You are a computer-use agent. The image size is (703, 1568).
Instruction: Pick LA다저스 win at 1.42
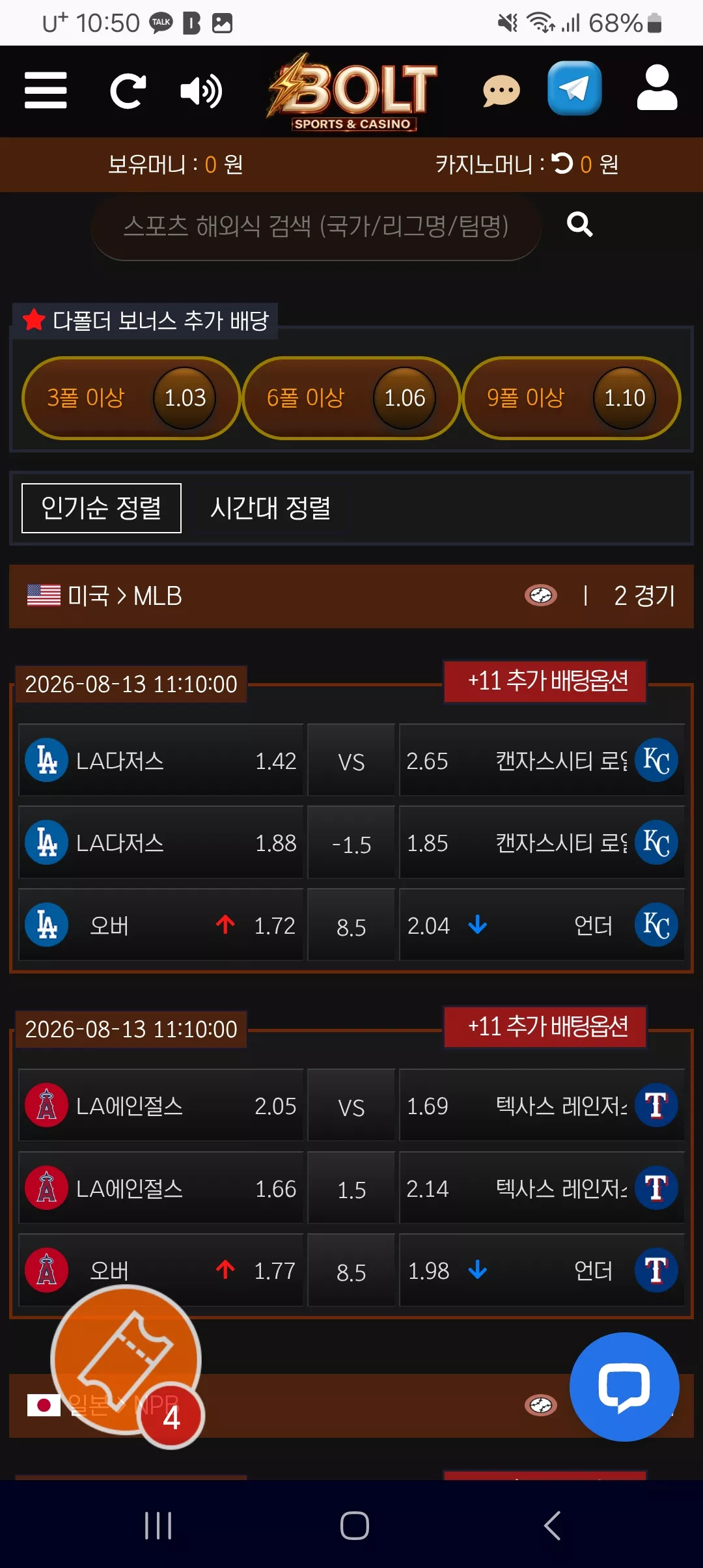(161, 760)
